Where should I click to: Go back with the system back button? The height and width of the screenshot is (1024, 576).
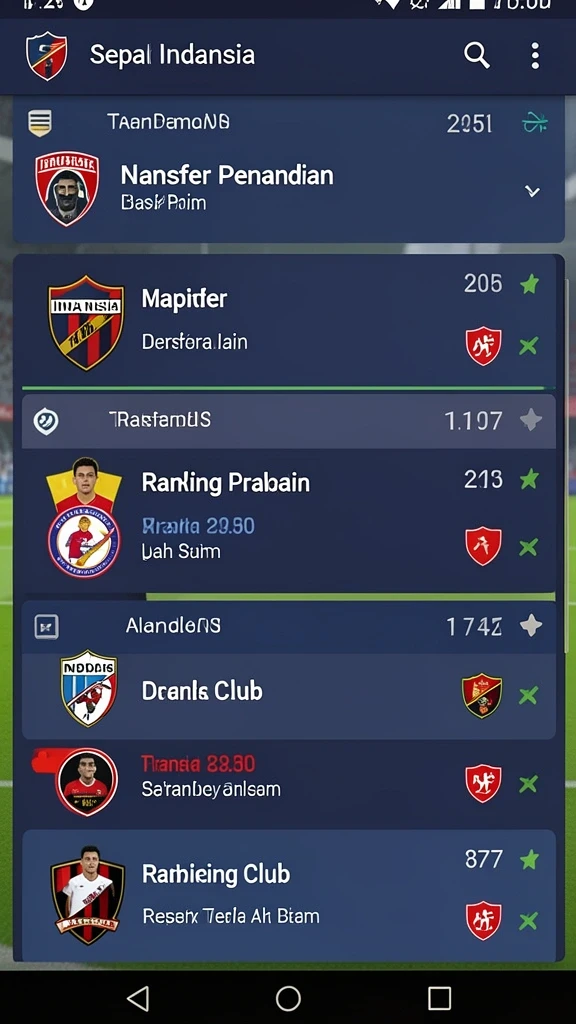(x=137, y=998)
